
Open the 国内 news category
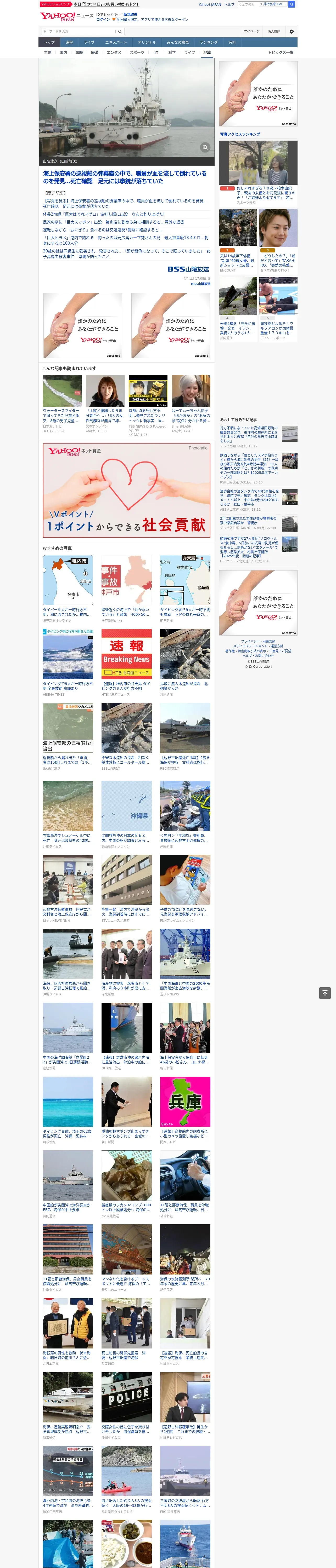pos(63,52)
